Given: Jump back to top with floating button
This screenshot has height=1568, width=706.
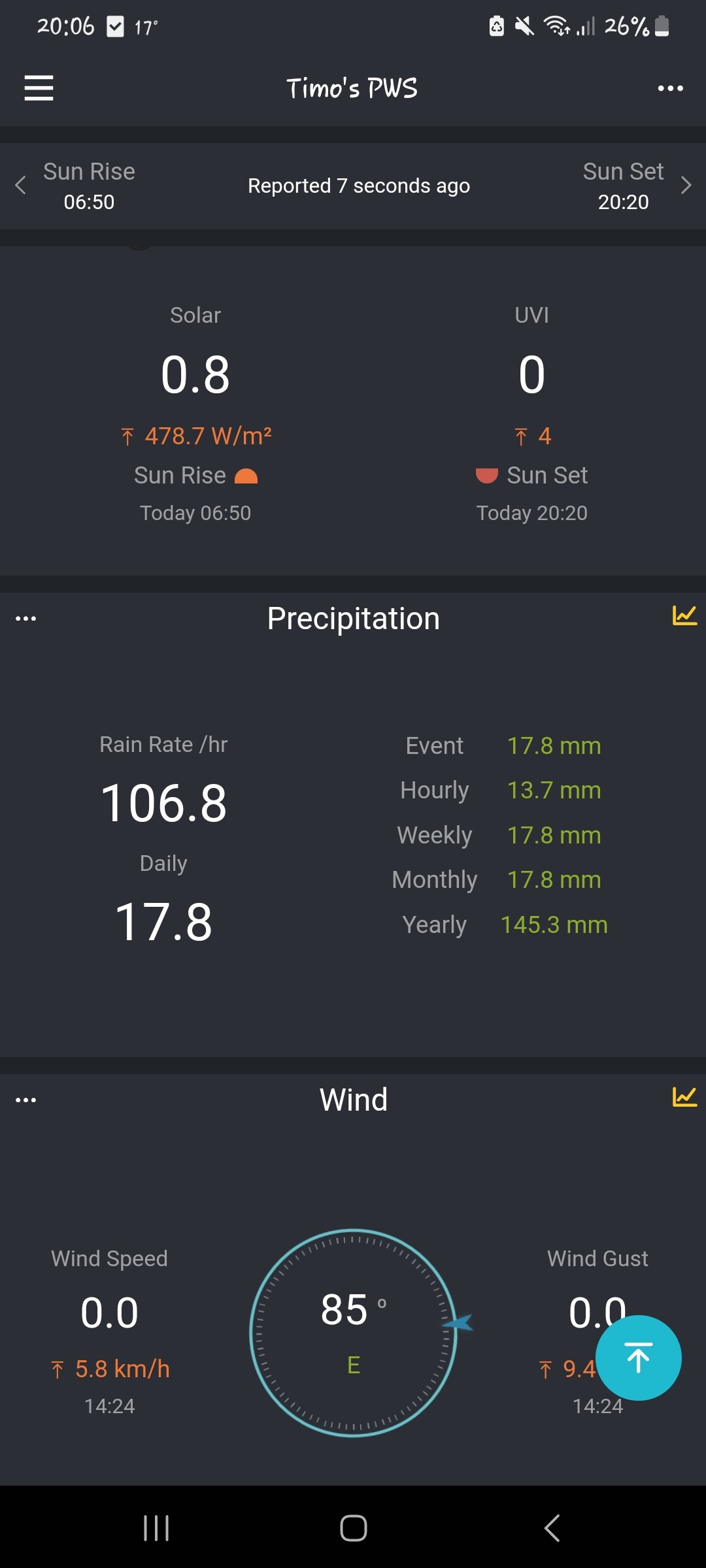Looking at the screenshot, I should point(638,1358).
